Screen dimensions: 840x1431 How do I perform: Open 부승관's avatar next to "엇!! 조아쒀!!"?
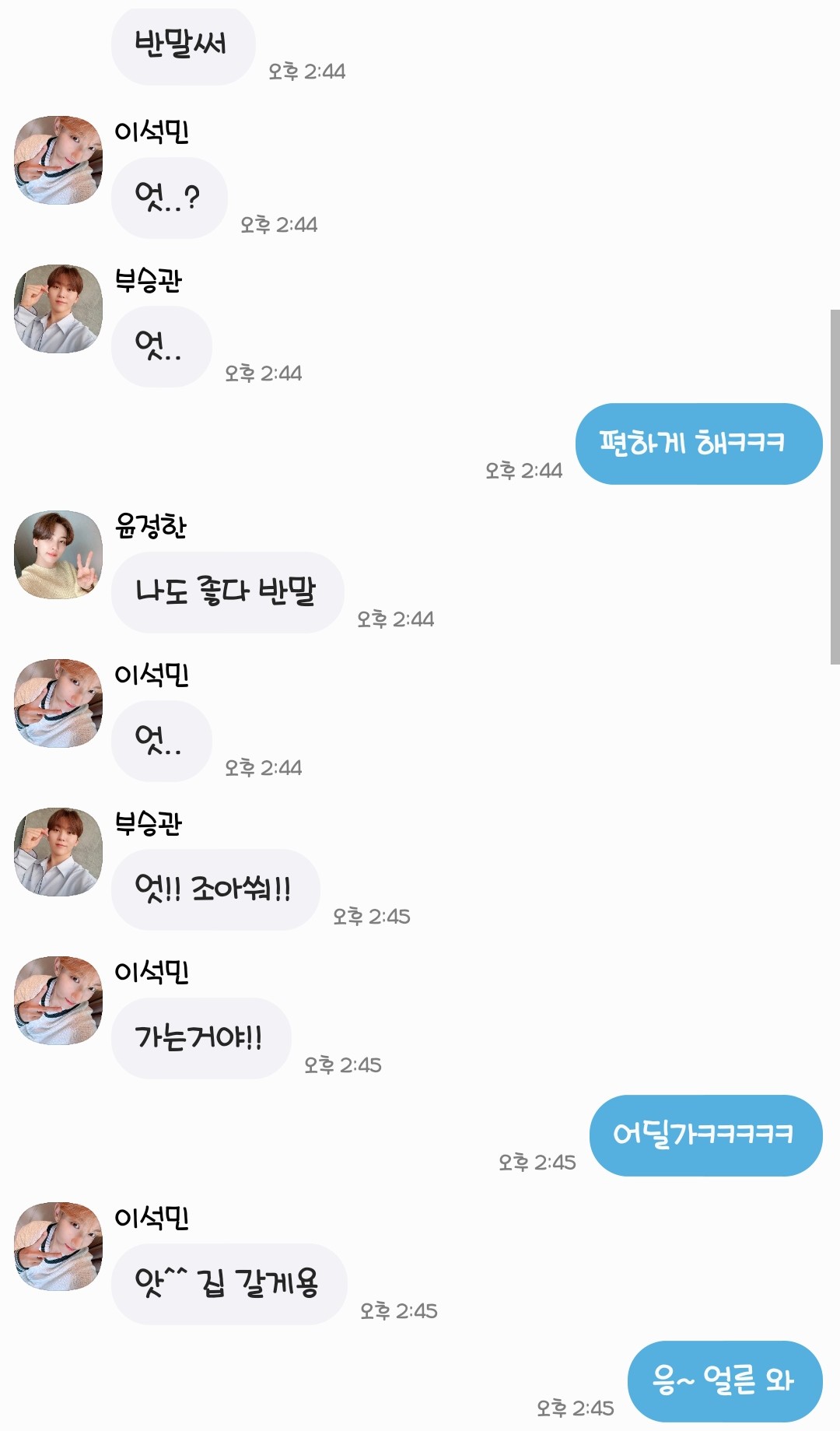click(58, 852)
